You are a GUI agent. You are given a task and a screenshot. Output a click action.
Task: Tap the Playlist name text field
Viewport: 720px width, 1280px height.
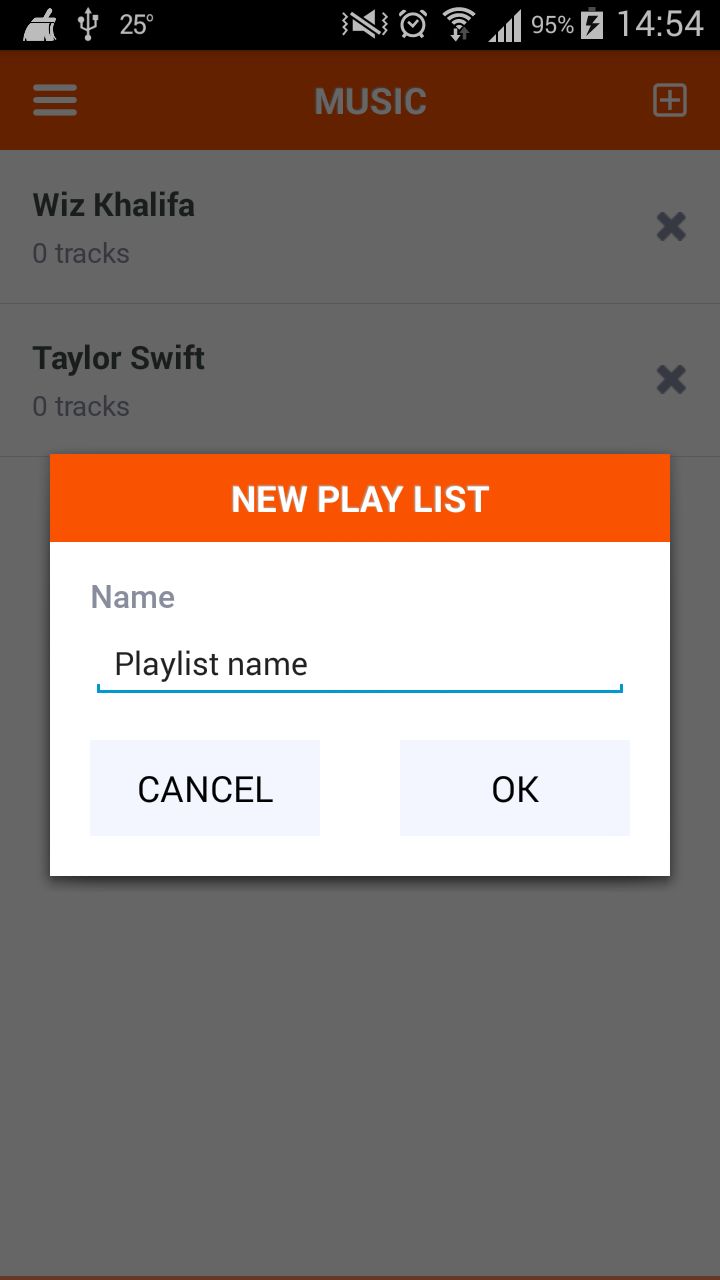[360, 665]
